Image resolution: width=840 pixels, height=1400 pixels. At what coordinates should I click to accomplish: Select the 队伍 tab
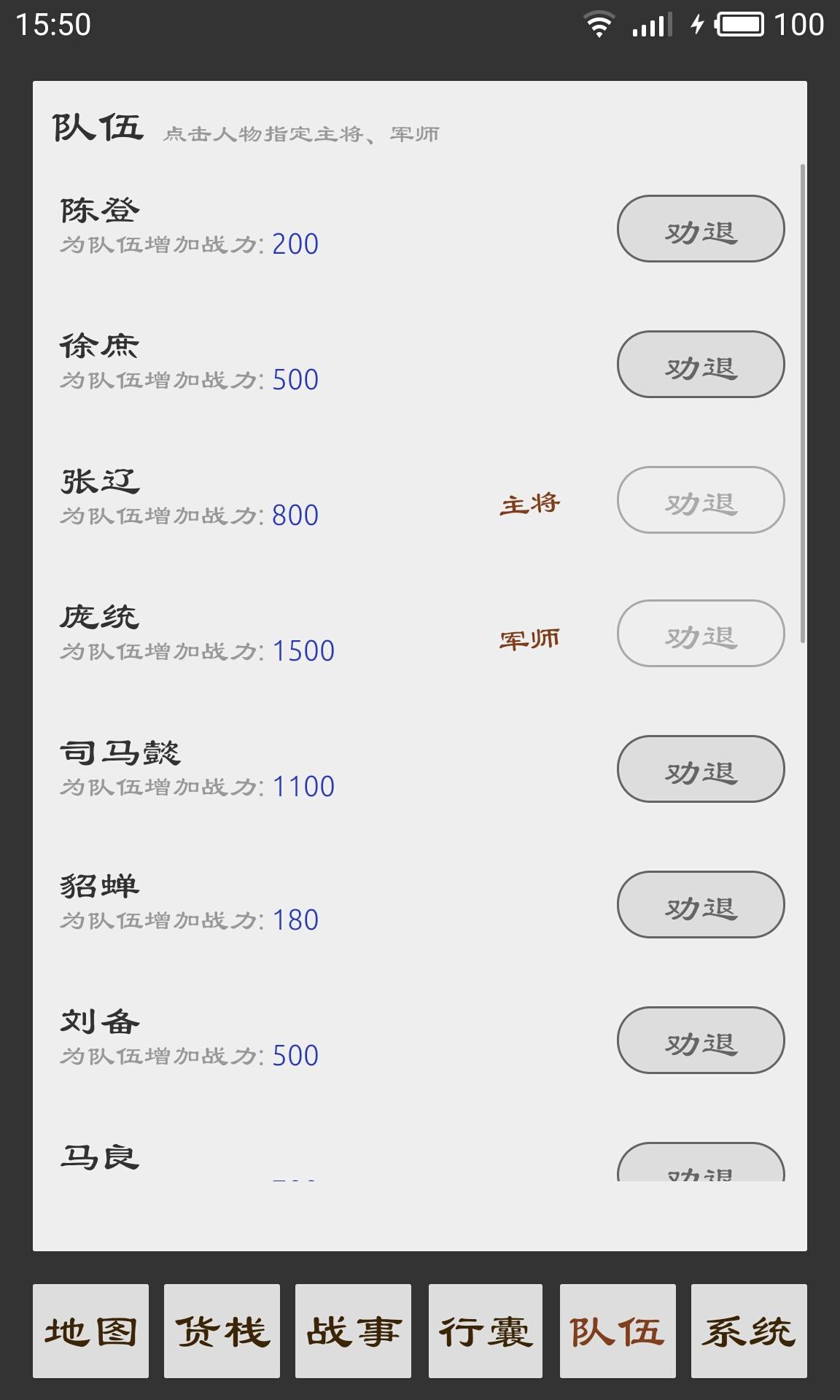point(618,1331)
